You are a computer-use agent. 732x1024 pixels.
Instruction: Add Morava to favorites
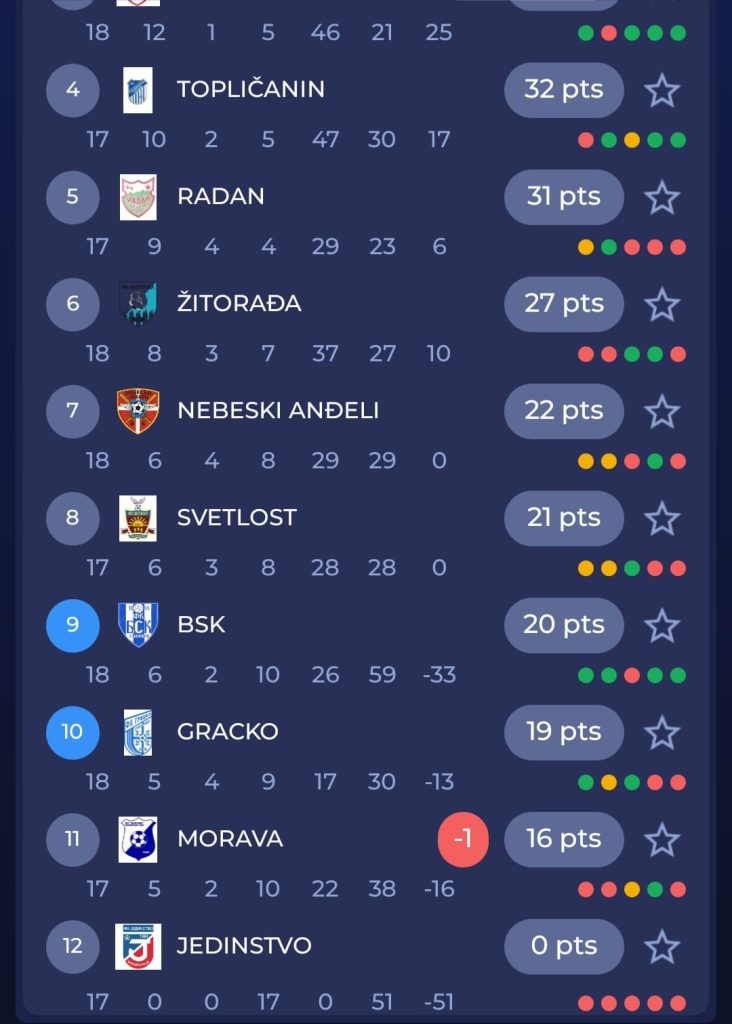[x=662, y=839]
